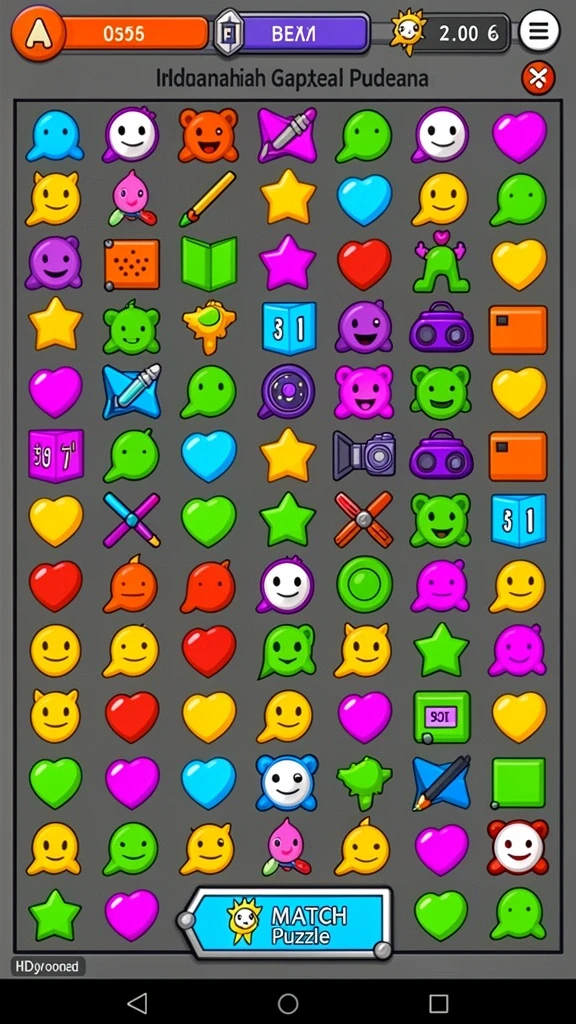Screen dimensions: 576x1024
Task: Tap the purple donut tile
Action: tap(287, 392)
